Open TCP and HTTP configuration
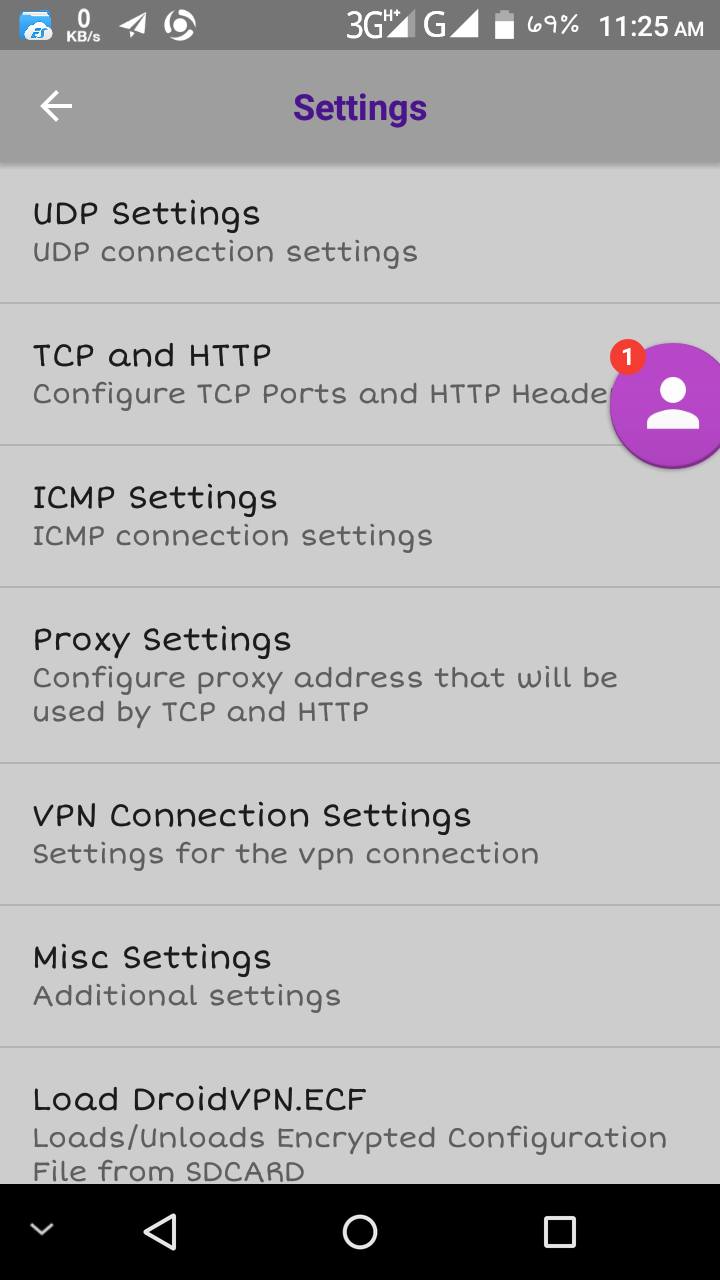Image resolution: width=720 pixels, height=1280 pixels. [x=300, y=374]
